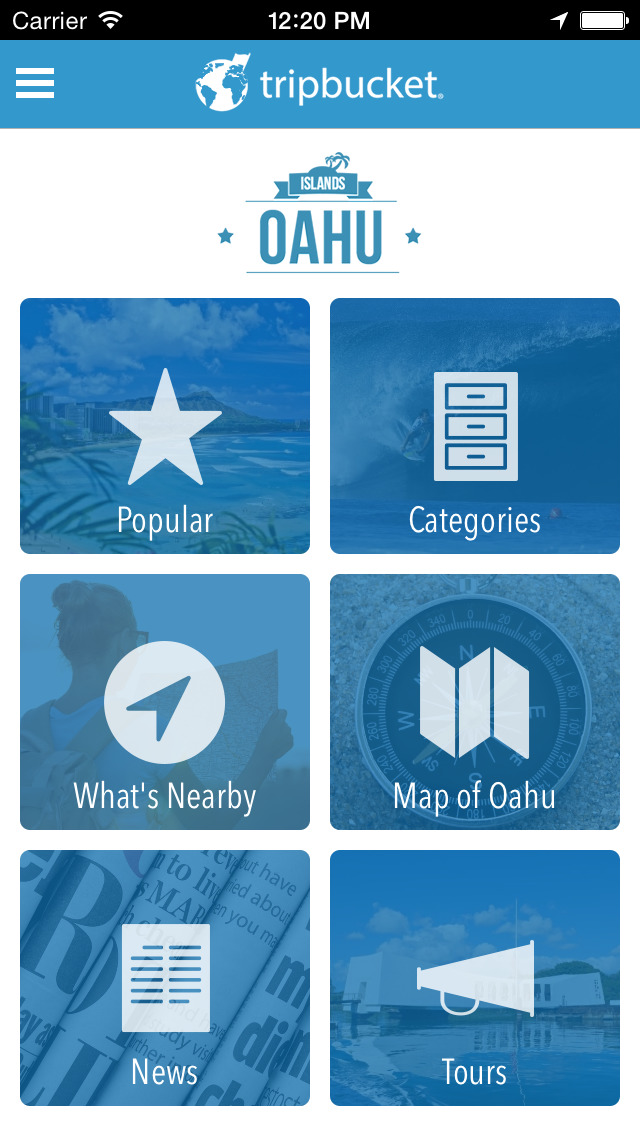Go to the Tours tile
This screenshot has width=640, height=1136.
coord(475,978)
